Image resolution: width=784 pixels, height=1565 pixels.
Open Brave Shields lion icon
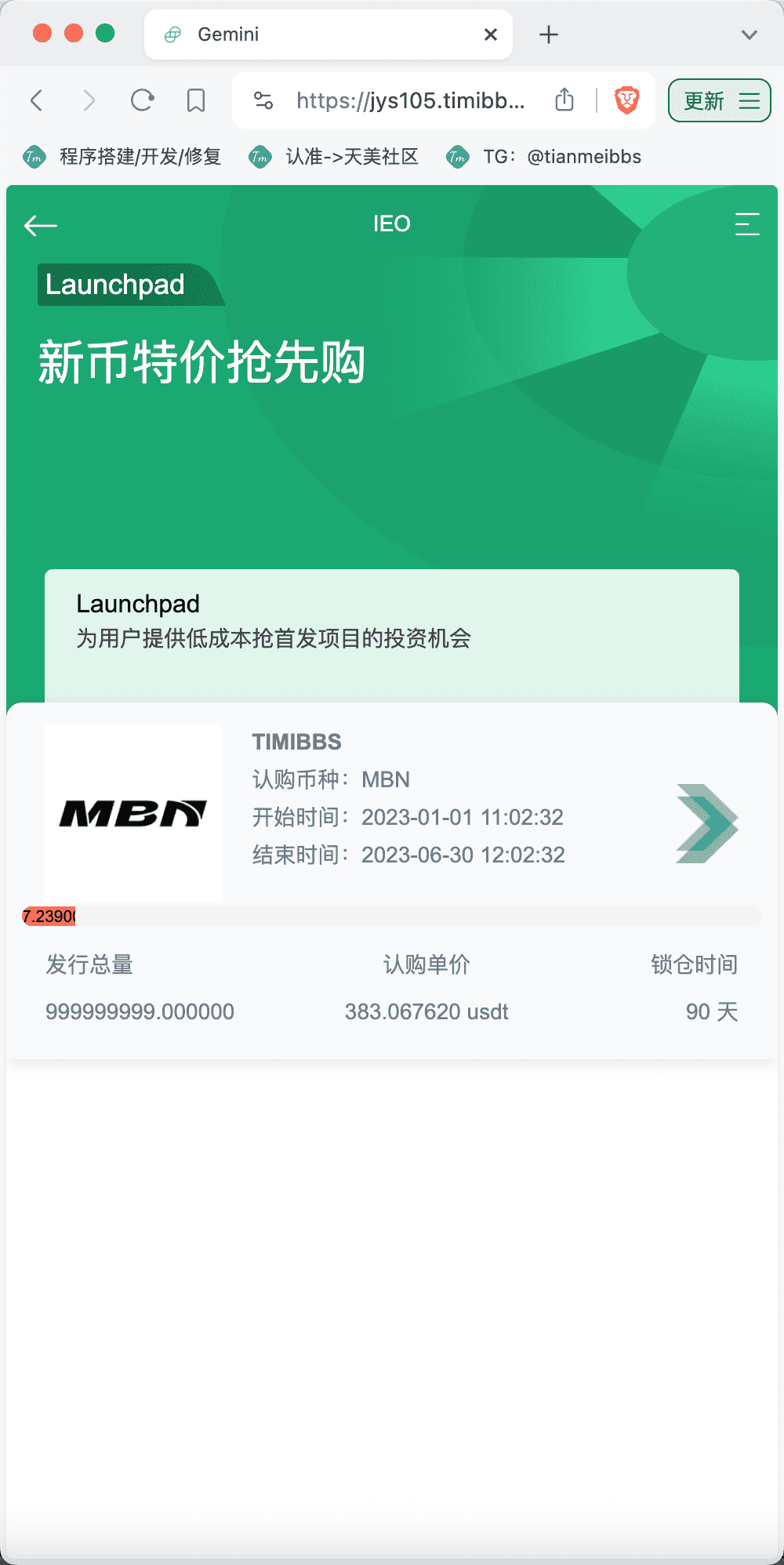point(626,100)
